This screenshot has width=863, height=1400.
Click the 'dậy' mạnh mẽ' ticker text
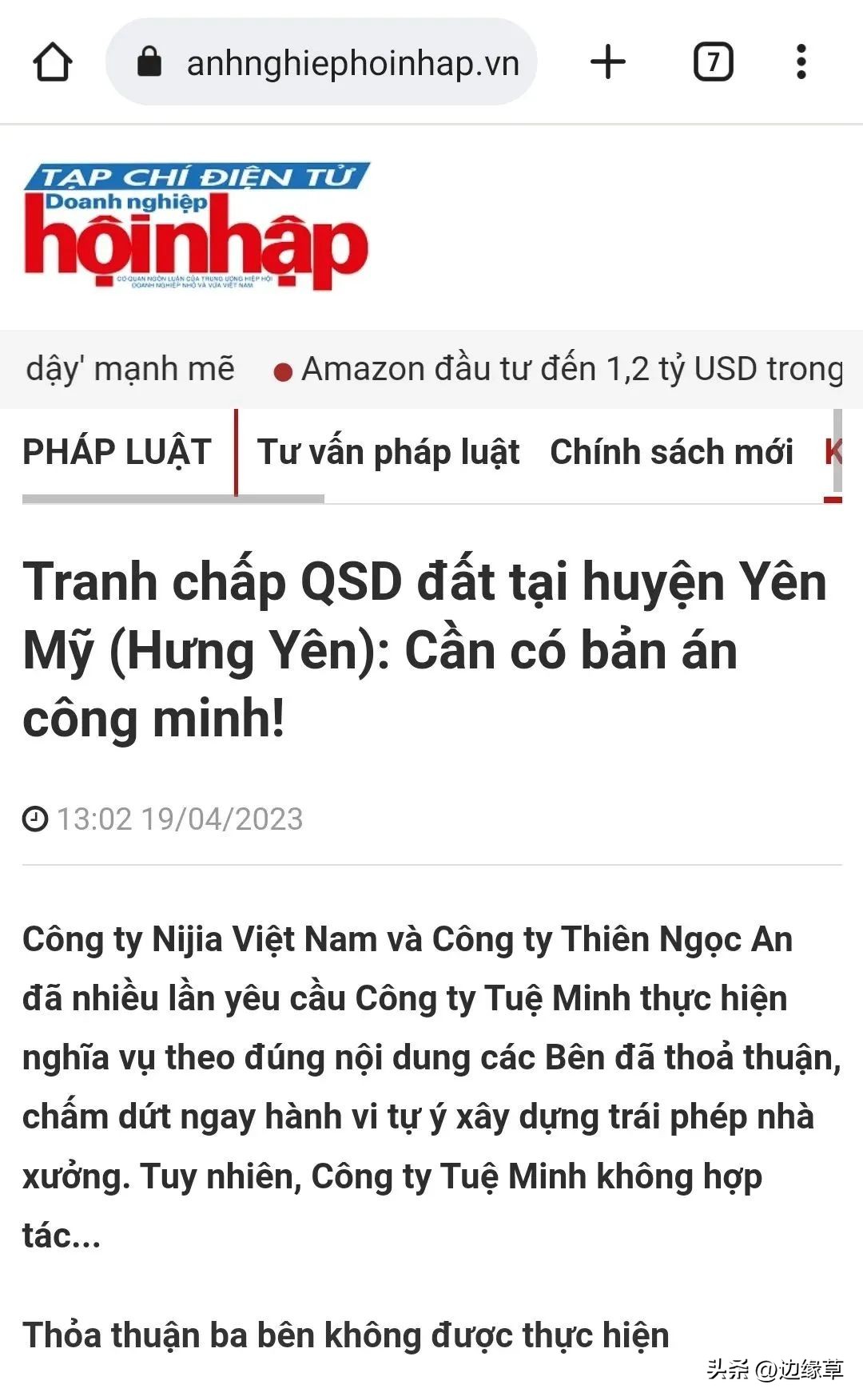pos(129,369)
